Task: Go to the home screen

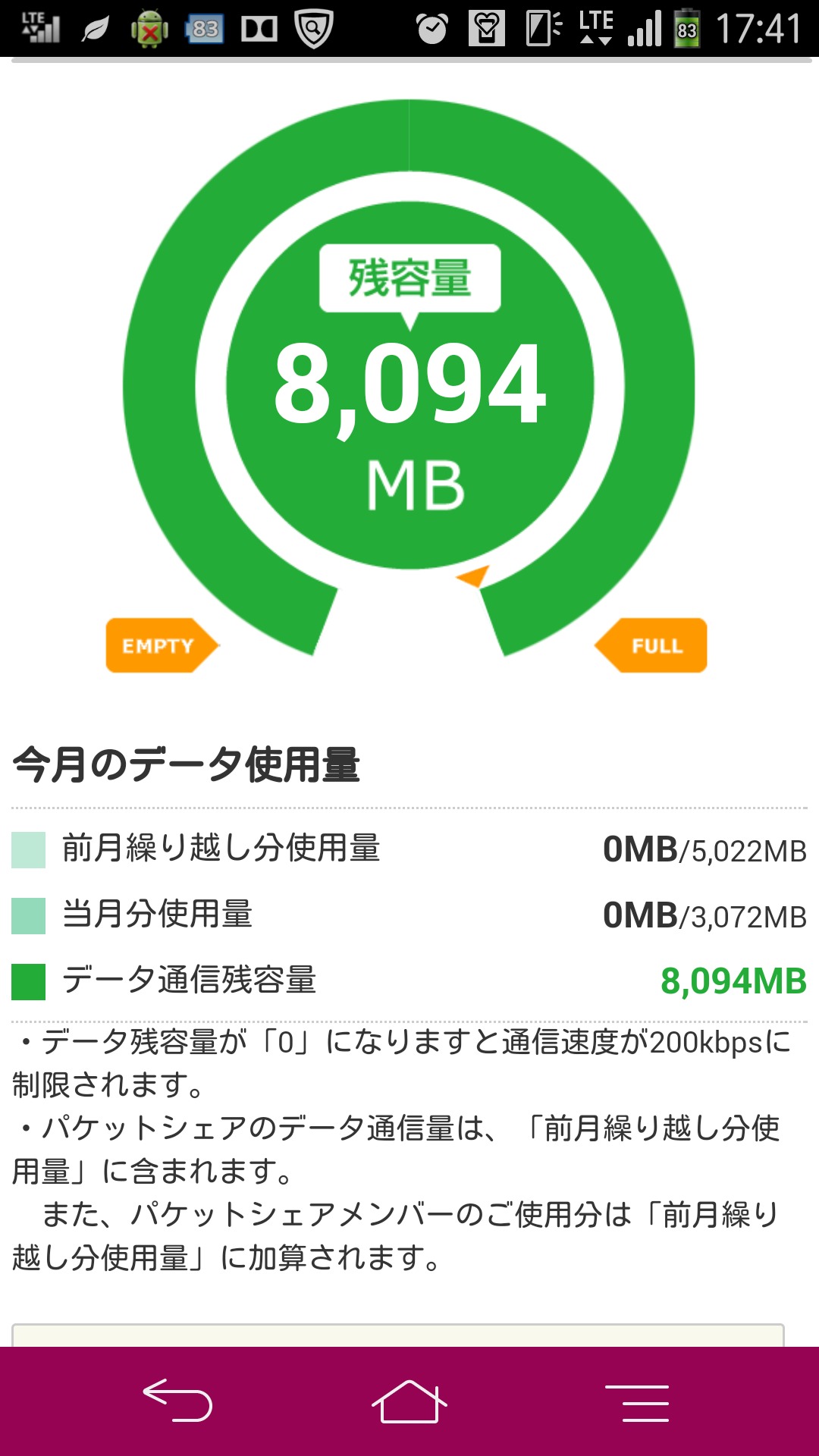Action: click(409, 1401)
